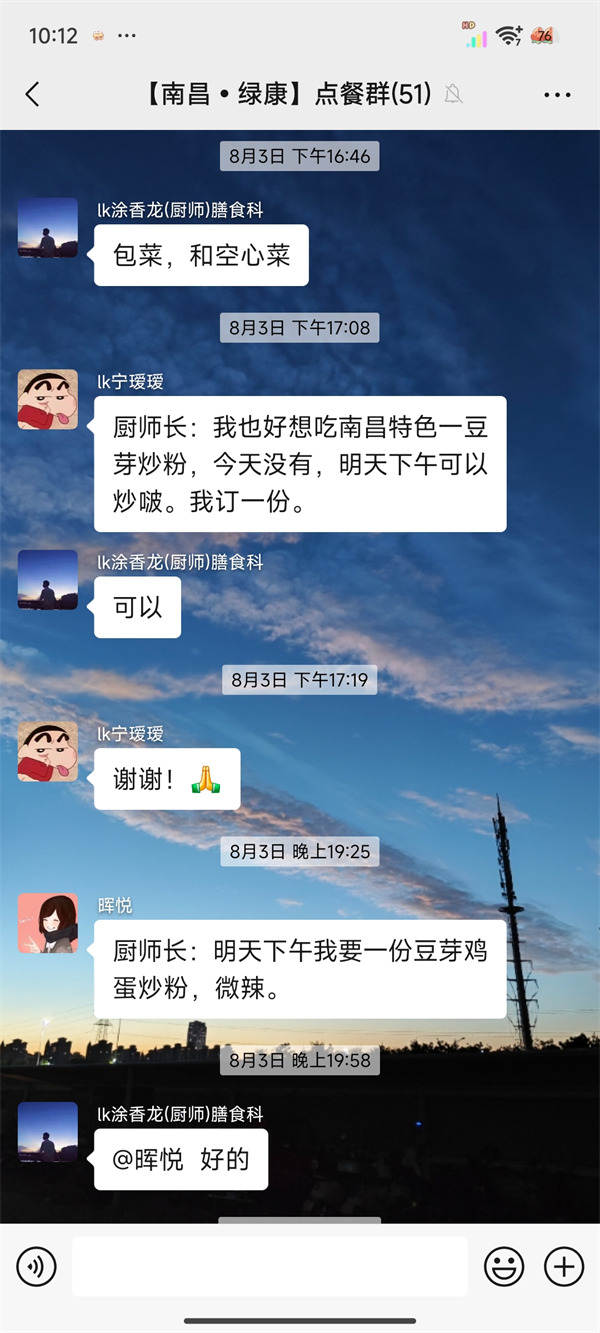Open lk涂香龙's avatar beside @晖悦 好的 message
The height and width of the screenshot is (1333, 600).
pos(48,1131)
